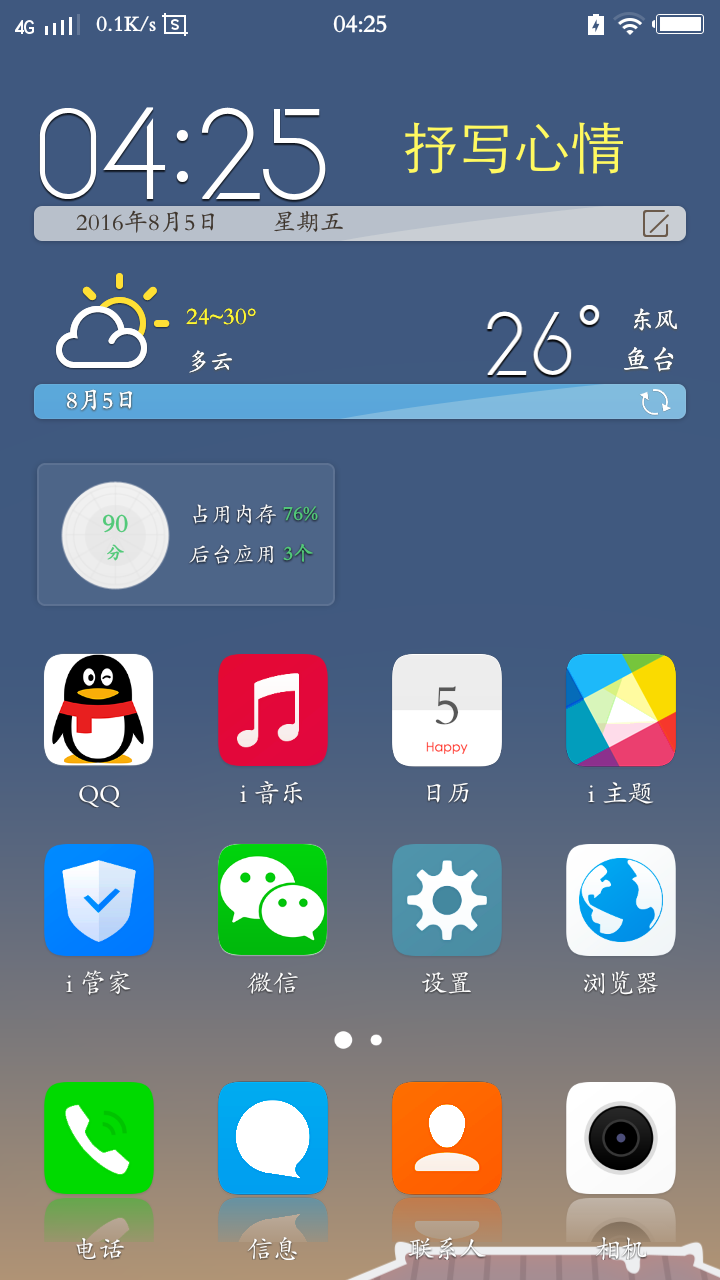Tap the Wi-Fi icon in status bar

coord(629,24)
